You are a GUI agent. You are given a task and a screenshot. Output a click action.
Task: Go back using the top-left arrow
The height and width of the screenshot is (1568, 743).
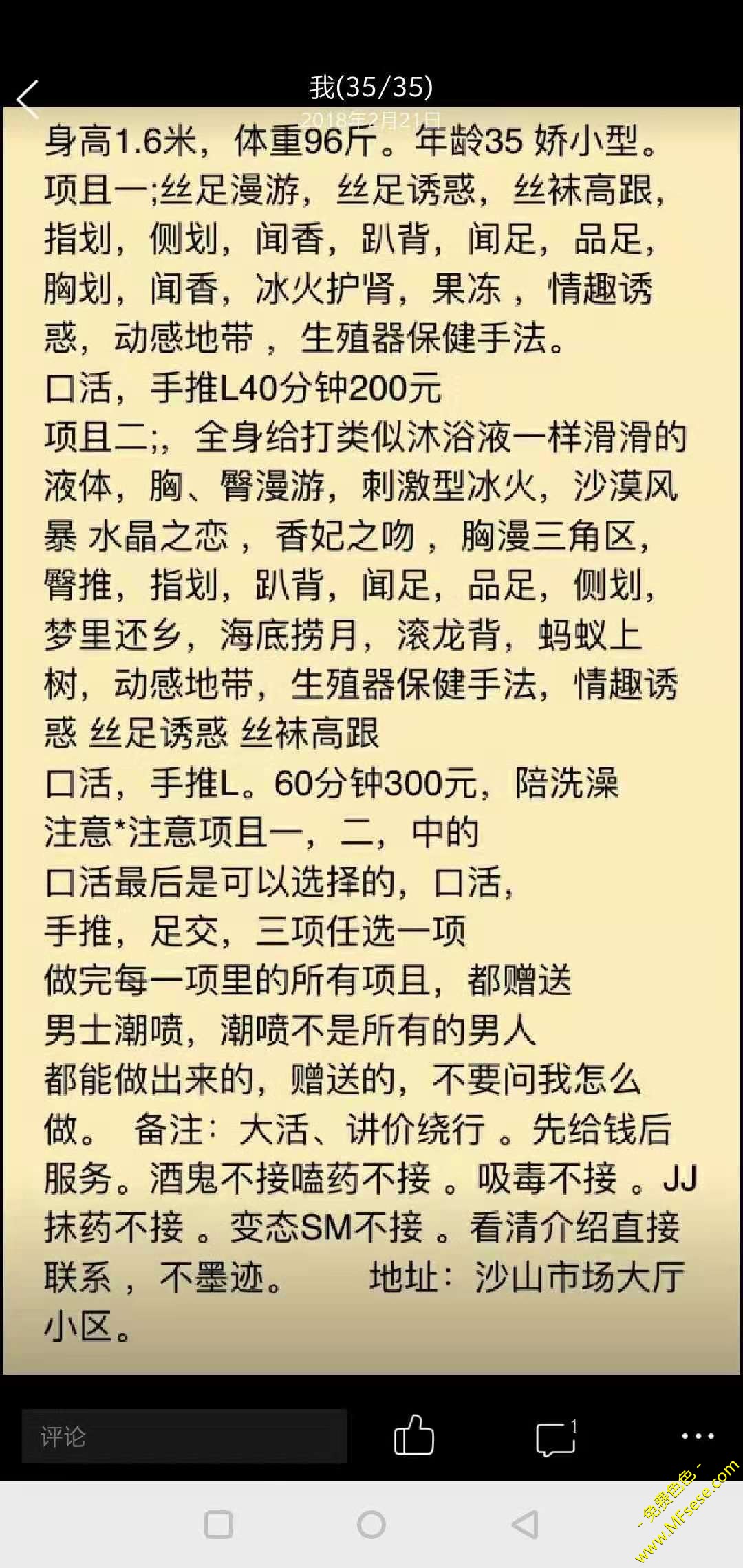[x=28, y=99]
